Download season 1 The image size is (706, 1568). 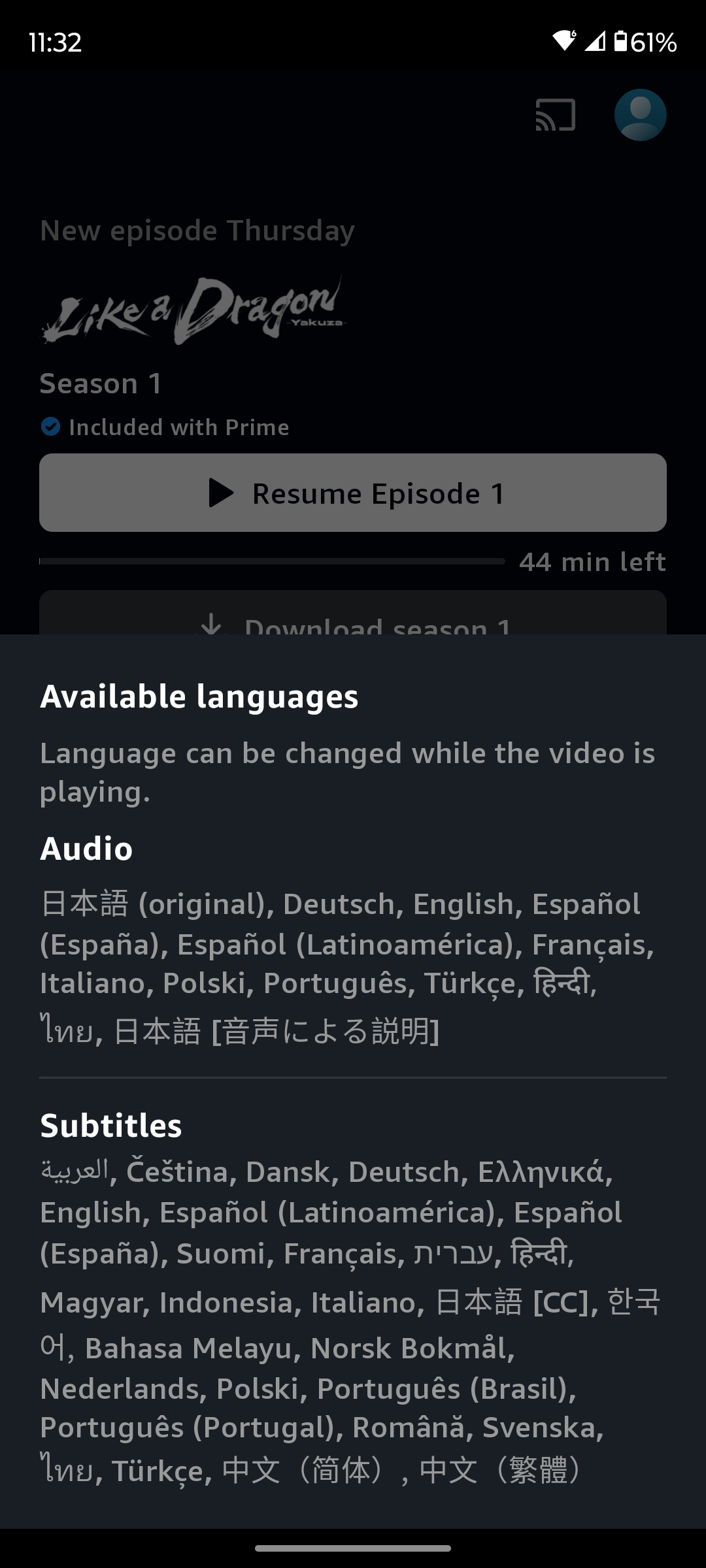tap(353, 613)
